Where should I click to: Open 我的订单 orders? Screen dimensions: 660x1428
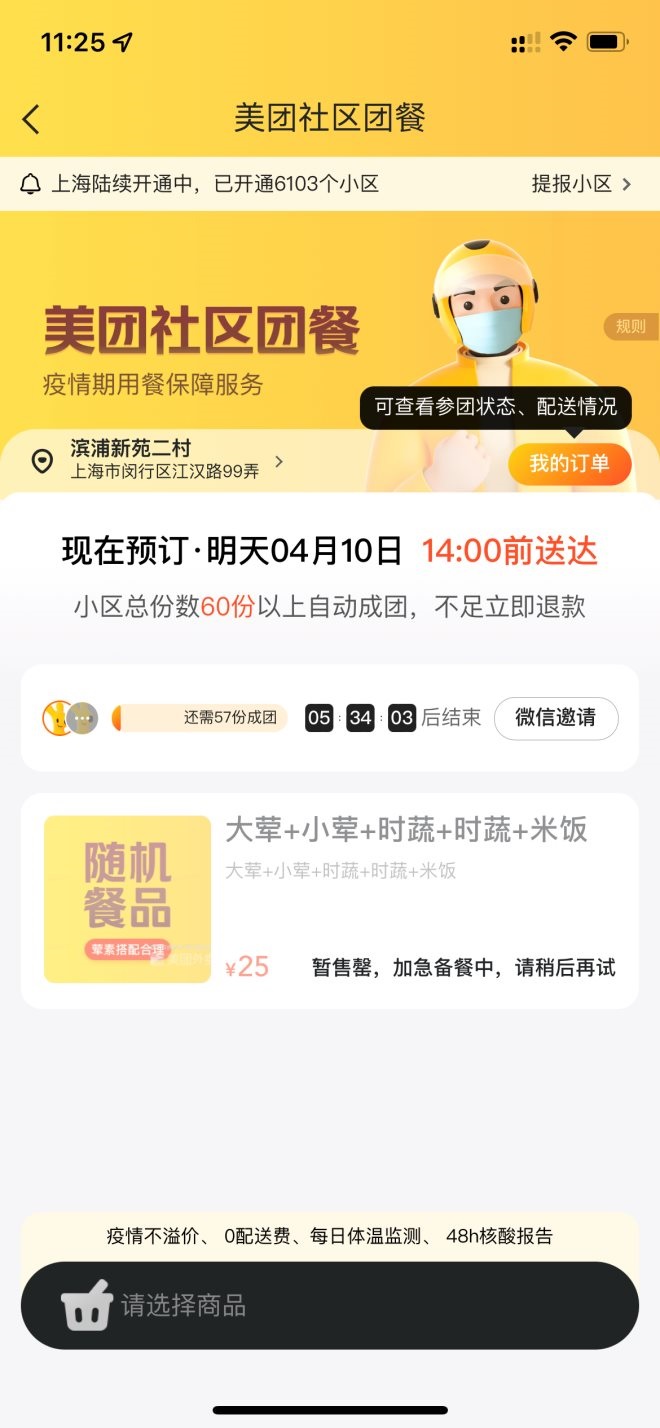pyautogui.click(x=569, y=464)
